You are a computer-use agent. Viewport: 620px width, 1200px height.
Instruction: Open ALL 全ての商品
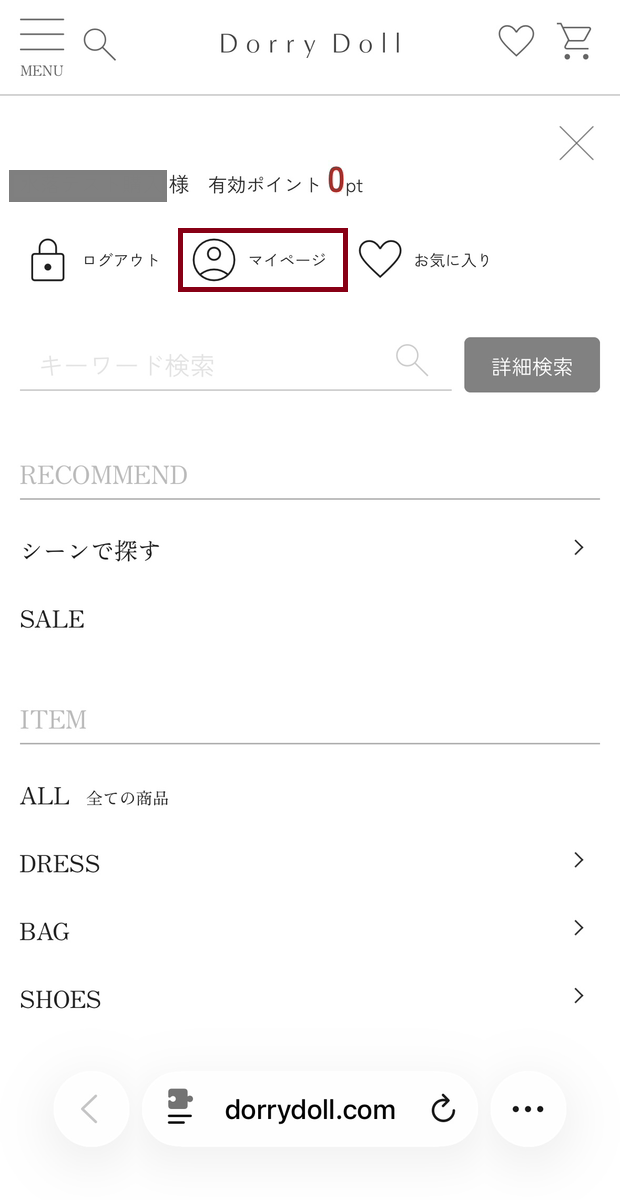[x=310, y=797]
